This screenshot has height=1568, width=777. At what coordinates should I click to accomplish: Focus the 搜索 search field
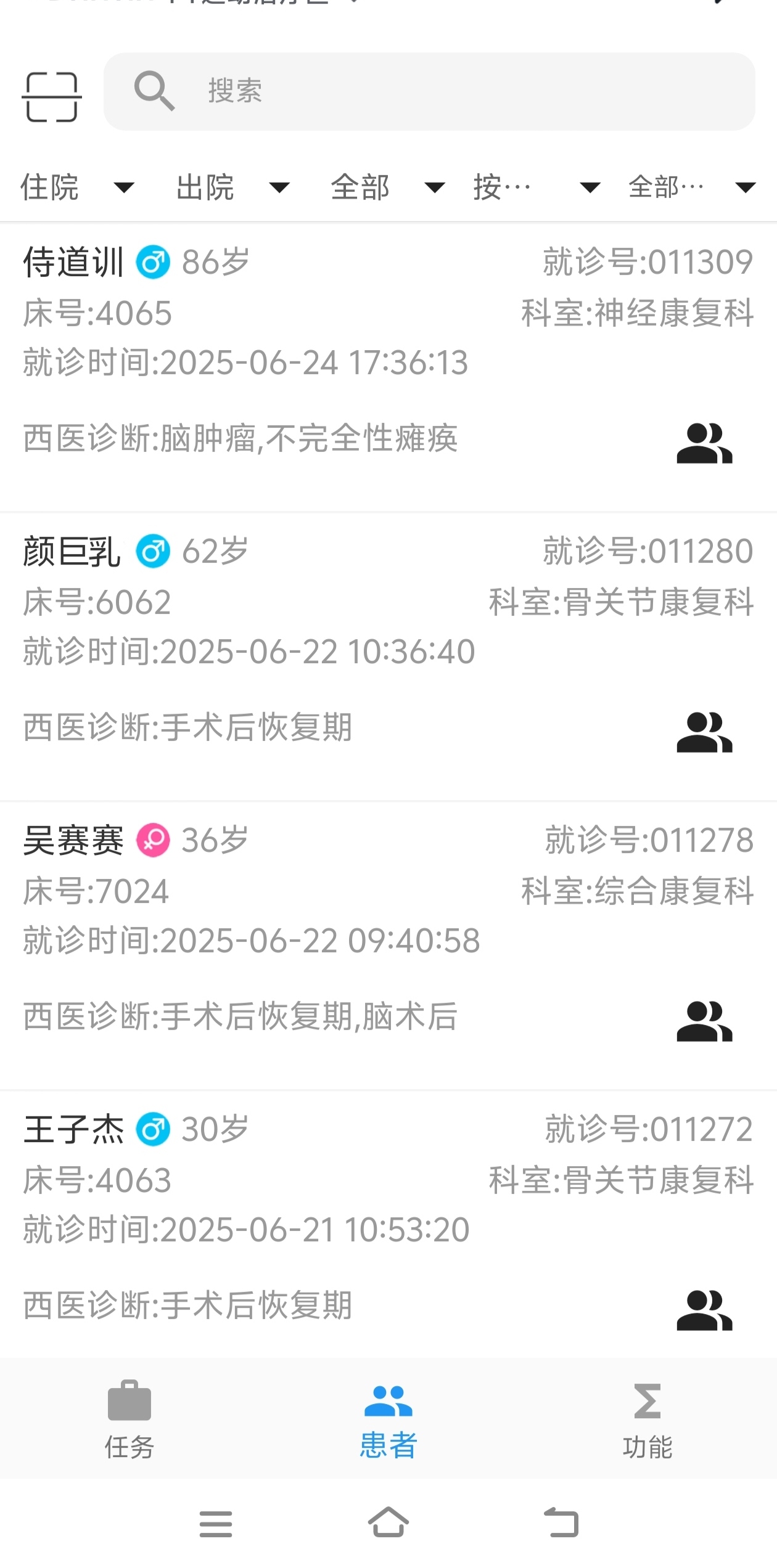tap(429, 91)
